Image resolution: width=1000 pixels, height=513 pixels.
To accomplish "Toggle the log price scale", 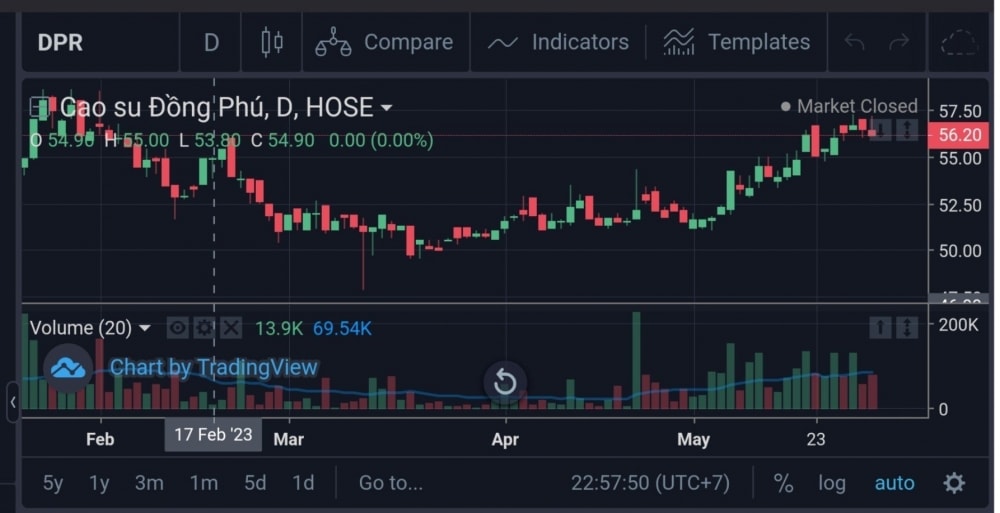I will tap(831, 483).
